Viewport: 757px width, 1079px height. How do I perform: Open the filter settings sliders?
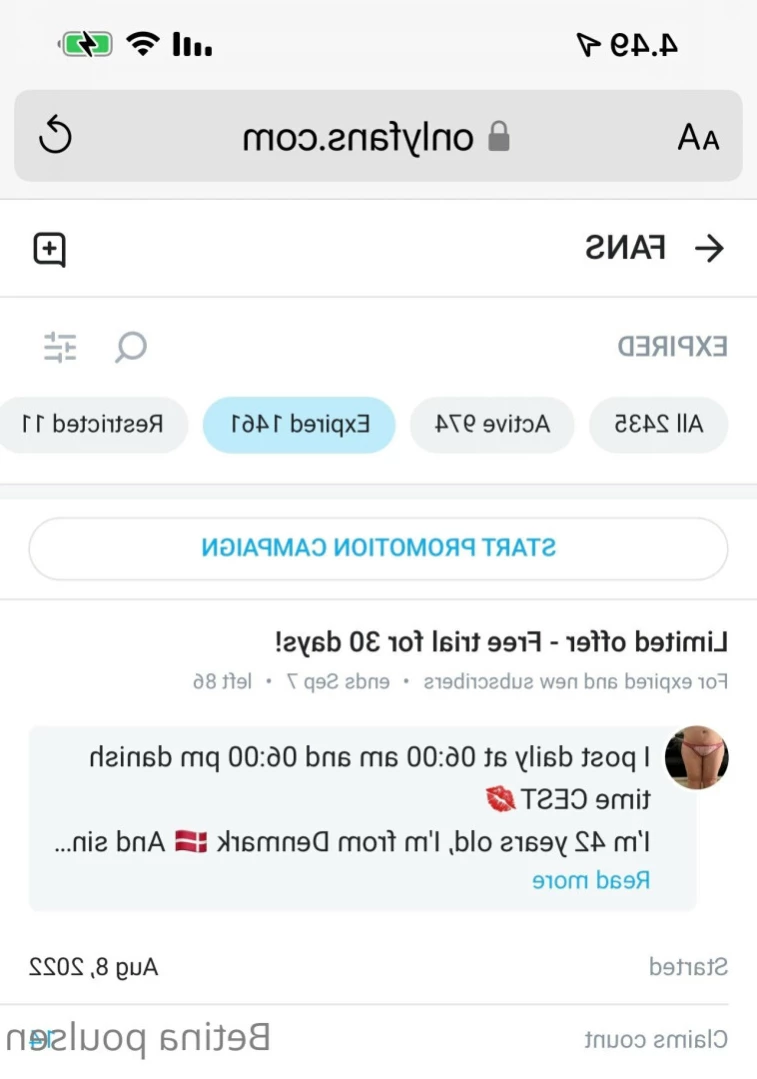pos(60,347)
